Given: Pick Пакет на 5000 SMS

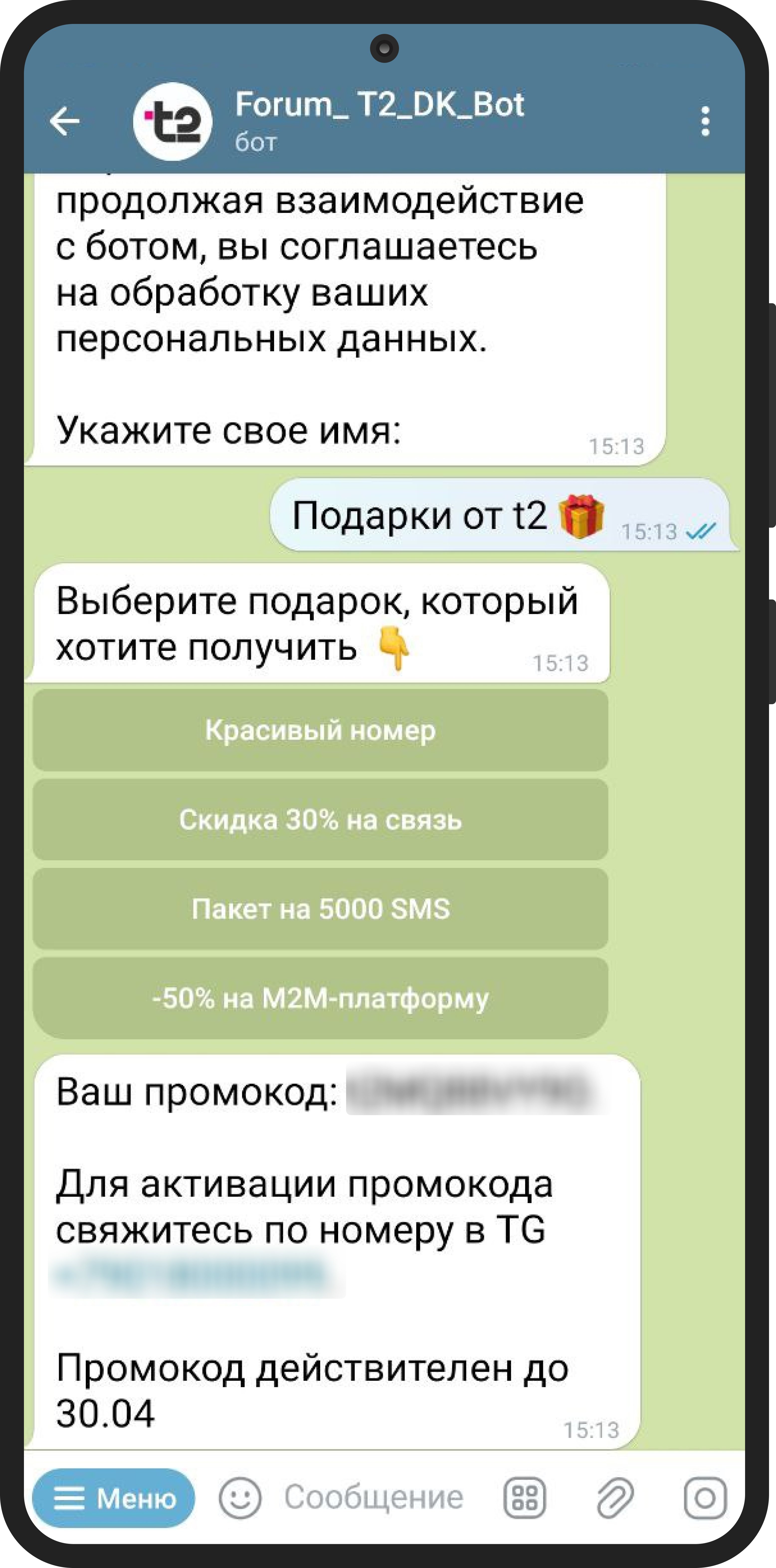Looking at the screenshot, I should click(x=320, y=908).
